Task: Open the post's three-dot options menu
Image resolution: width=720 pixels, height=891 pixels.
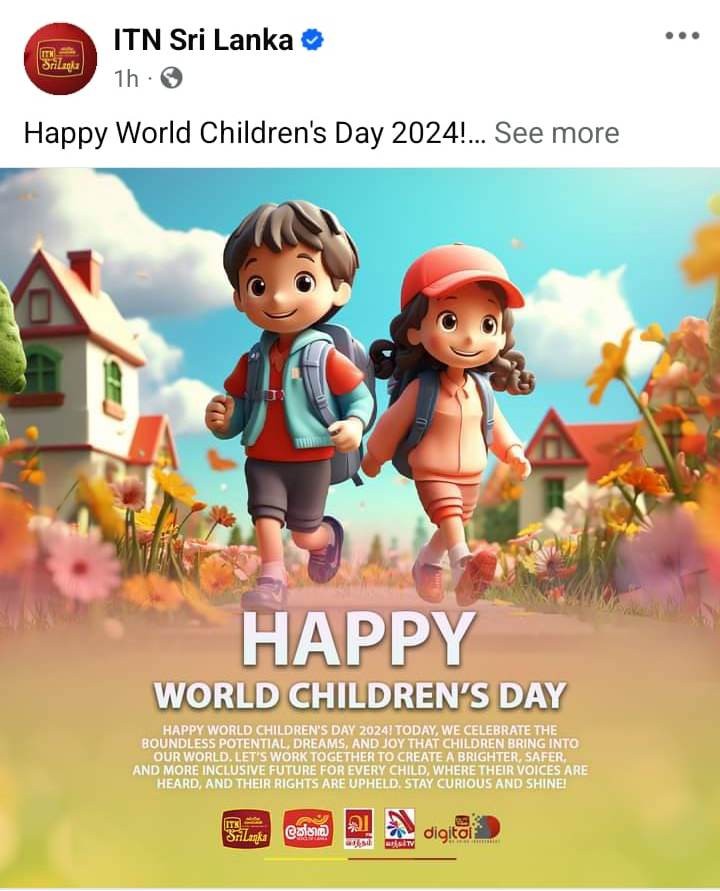Action: [x=682, y=36]
